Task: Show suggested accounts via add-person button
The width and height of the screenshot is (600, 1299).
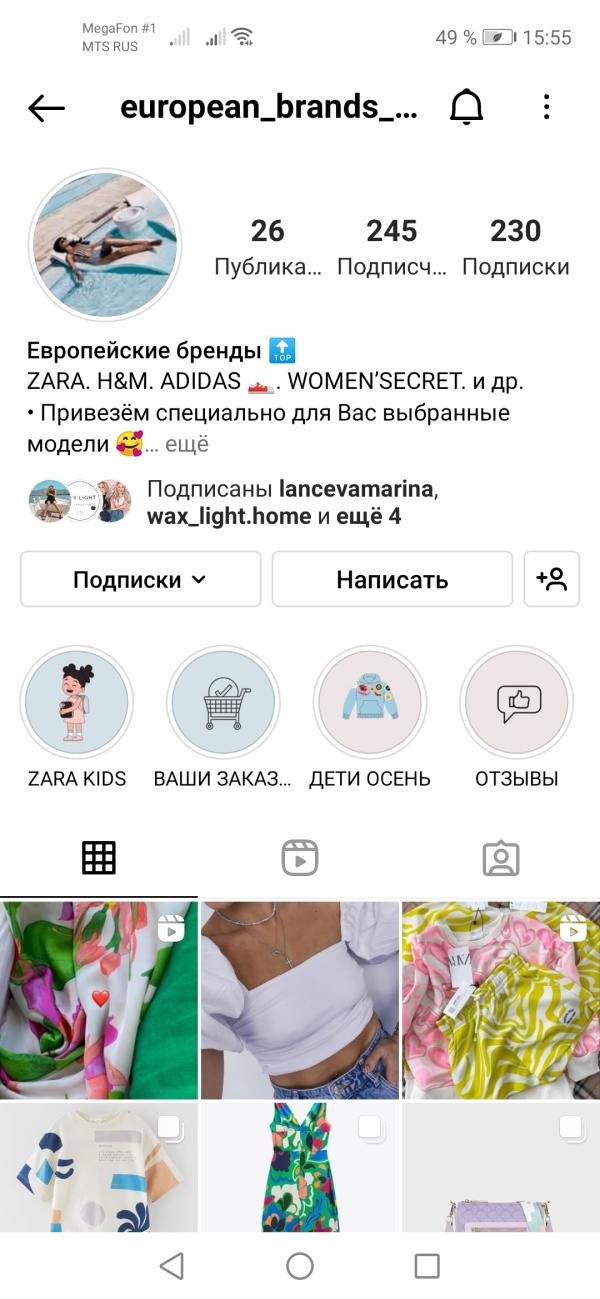Action: pyautogui.click(x=551, y=579)
